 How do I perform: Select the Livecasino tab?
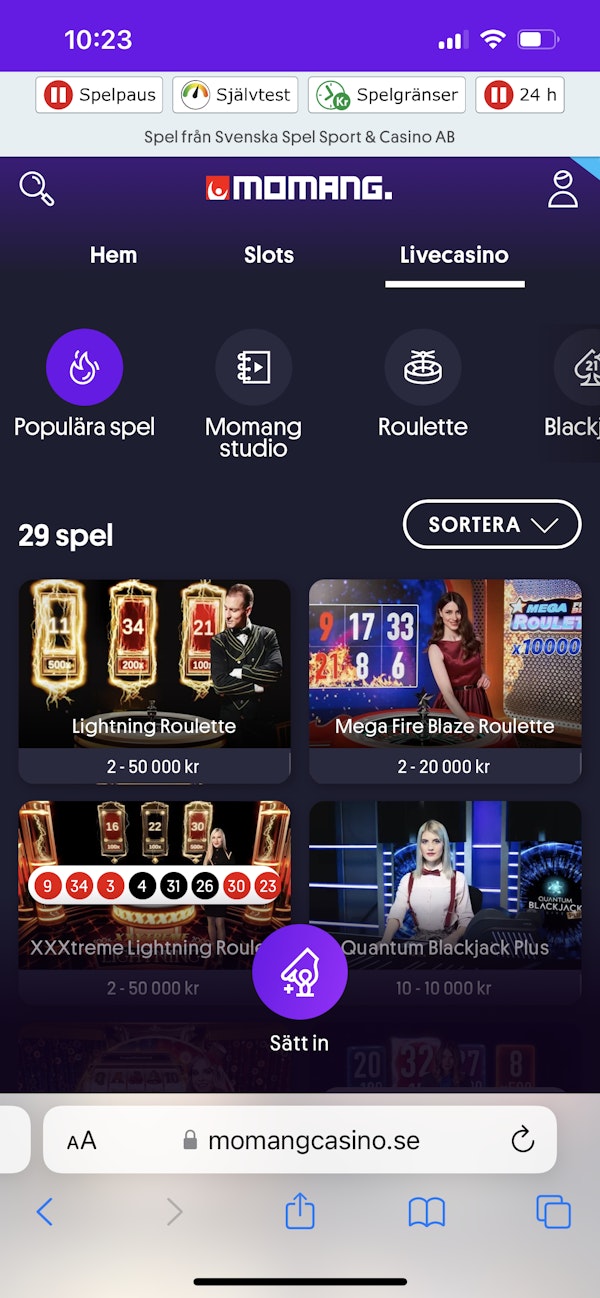[x=454, y=255]
